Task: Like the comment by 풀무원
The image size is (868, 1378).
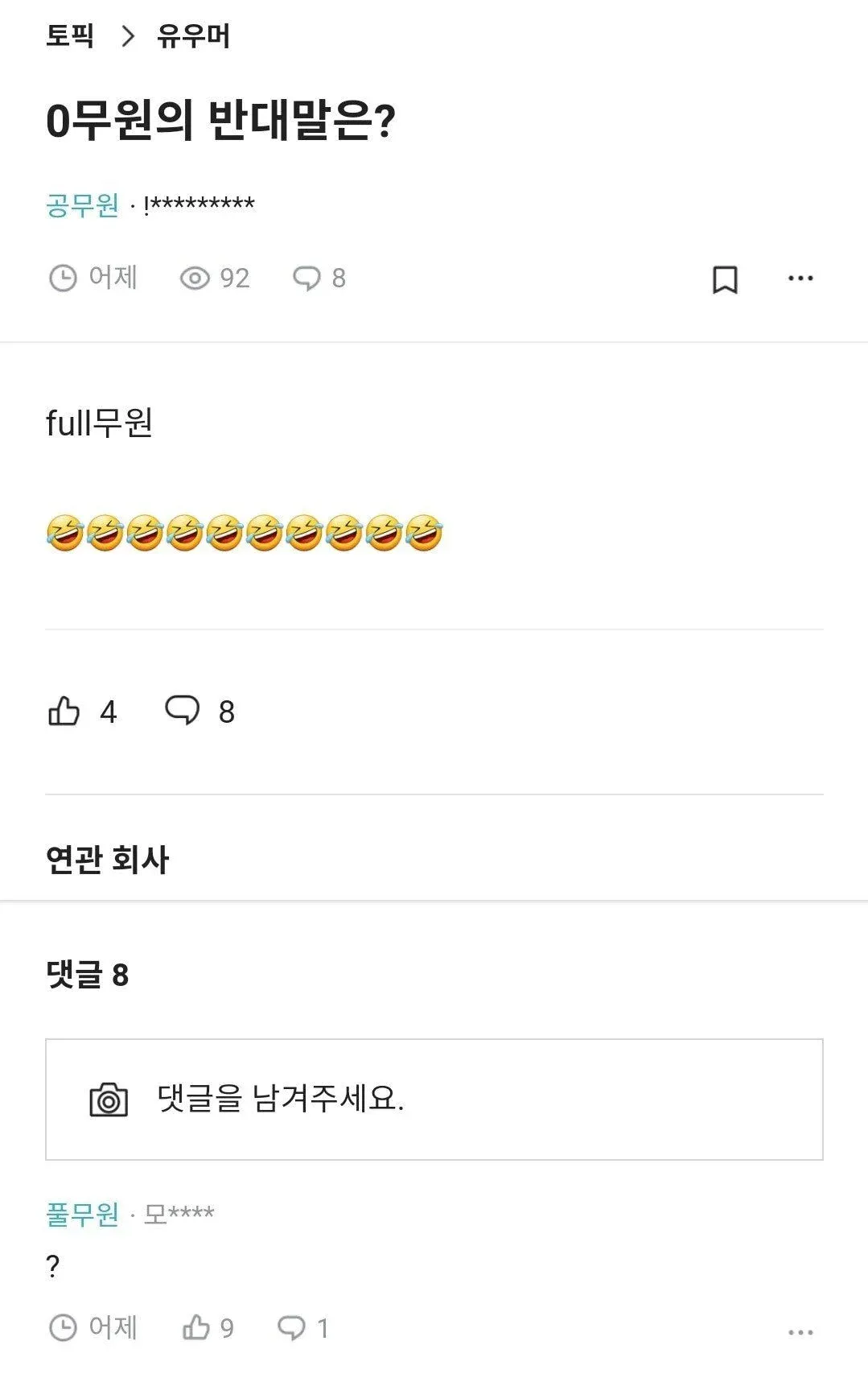Action: (x=197, y=1327)
